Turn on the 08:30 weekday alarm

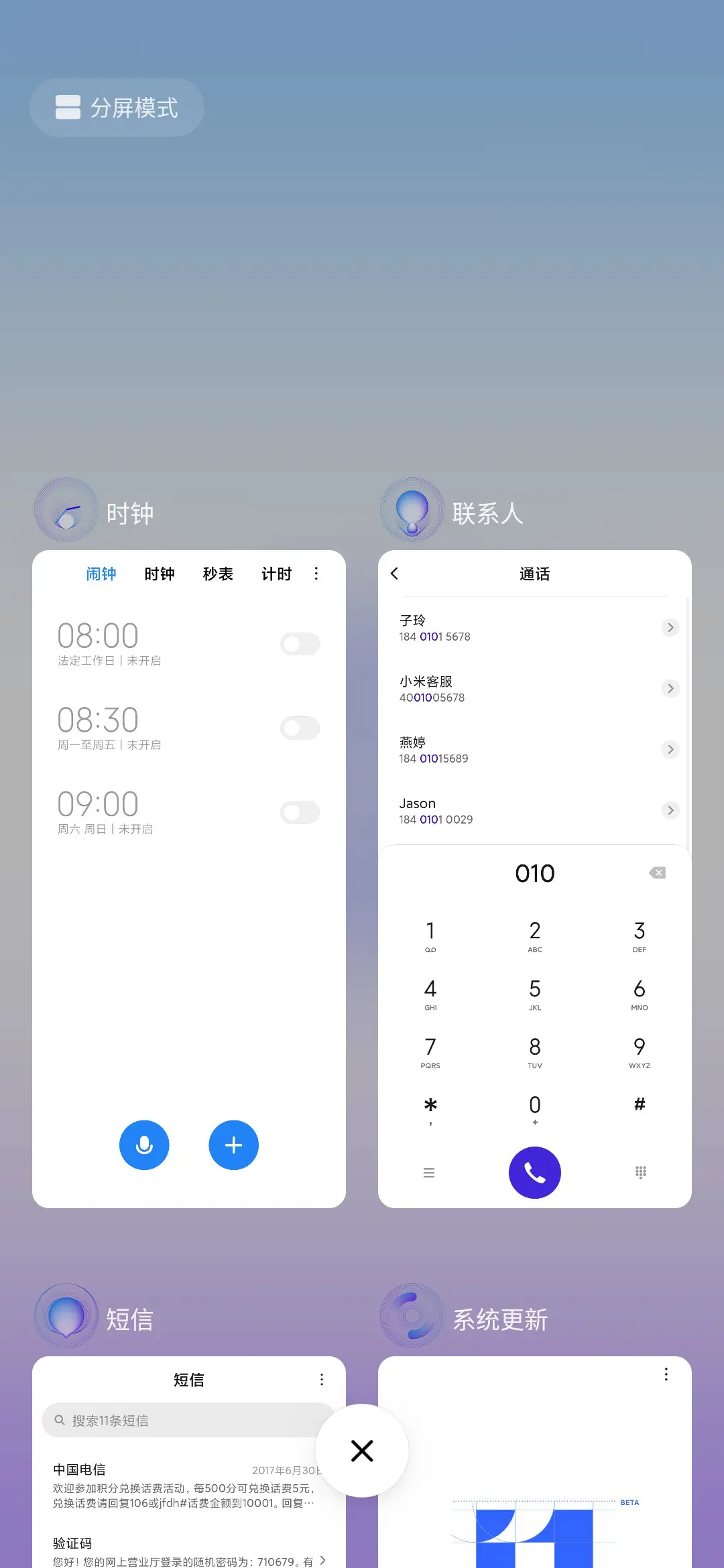[x=299, y=728]
